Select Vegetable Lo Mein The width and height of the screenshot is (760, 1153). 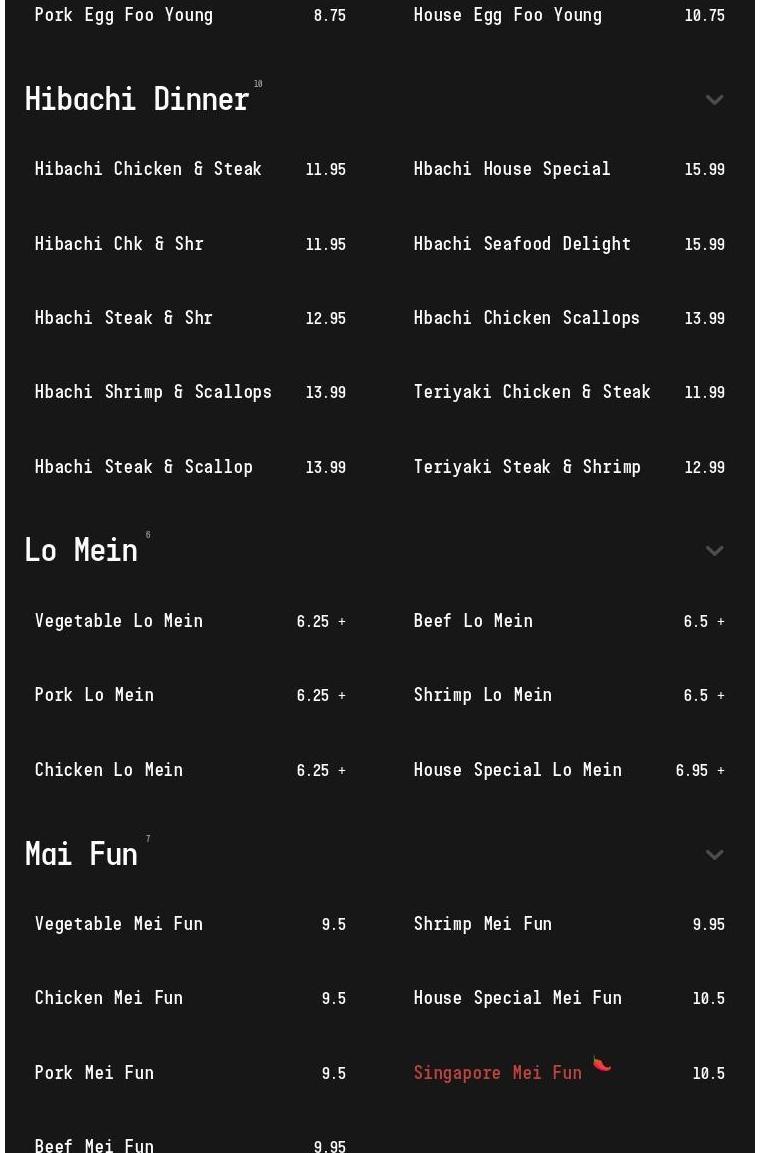click(x=119, y=621)
